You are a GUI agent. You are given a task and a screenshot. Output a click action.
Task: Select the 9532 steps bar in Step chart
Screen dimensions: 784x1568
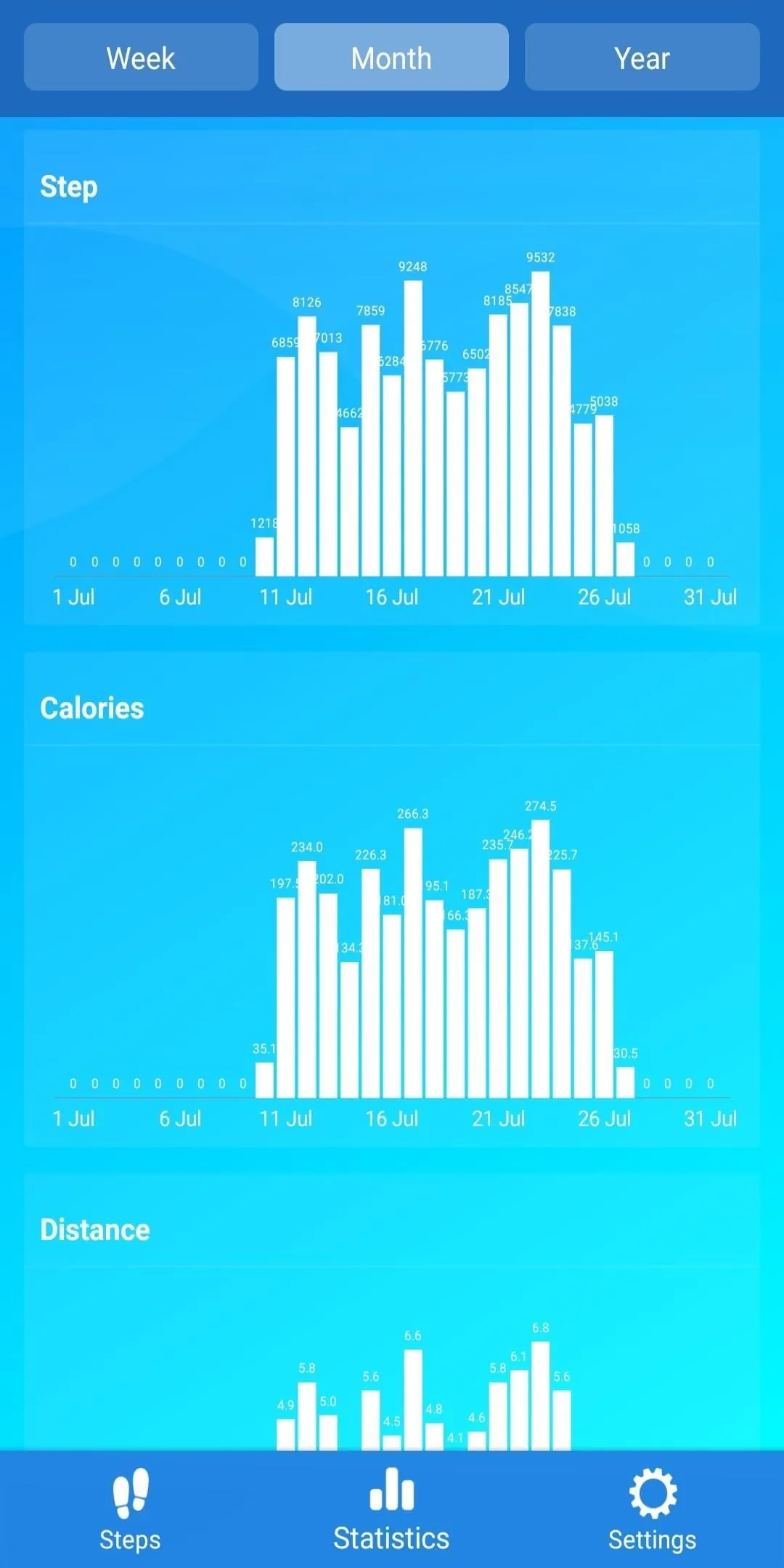coord(541,421)
